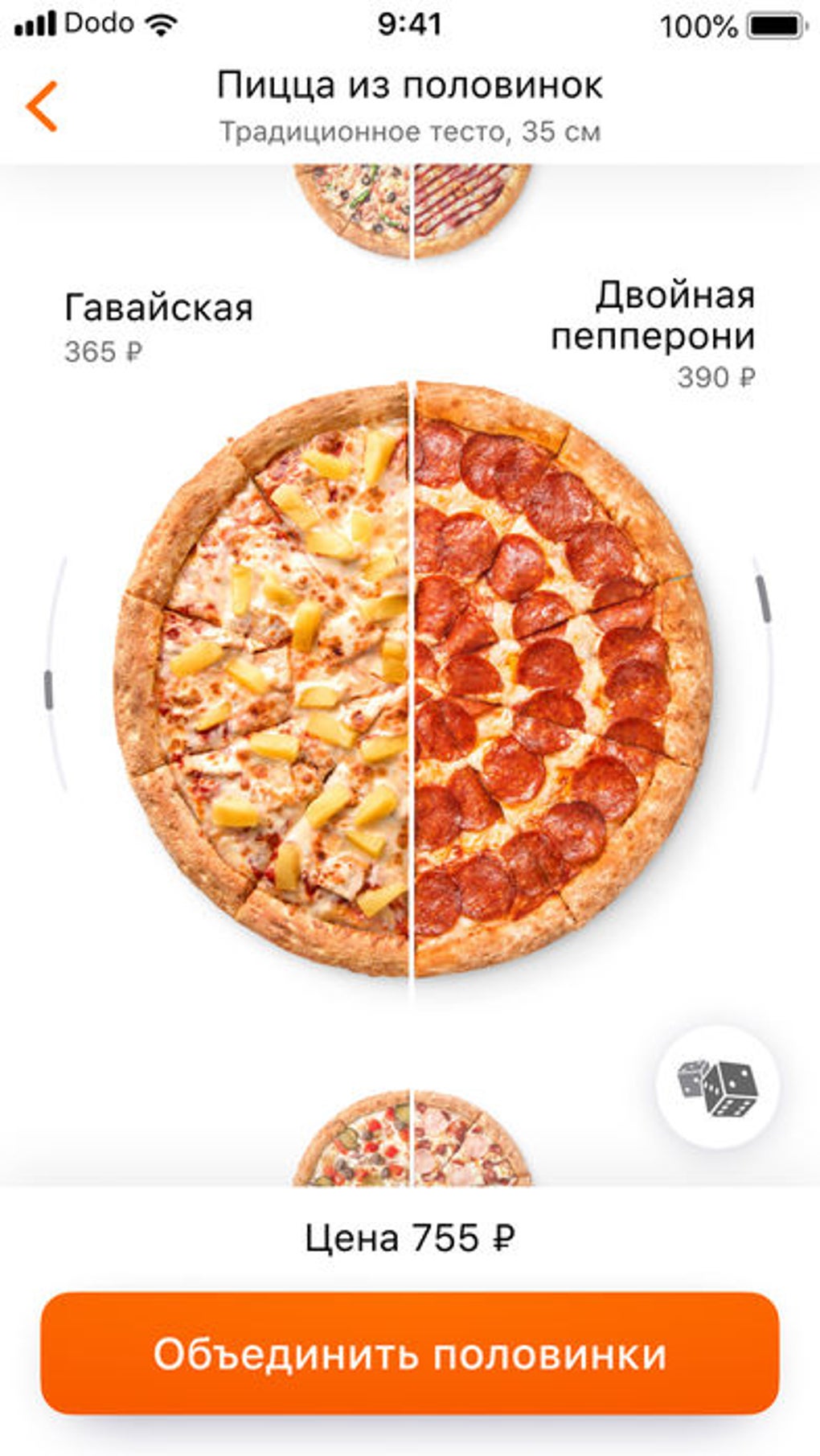Go back using the orange arrow
The width and height of the screenshot is (820, 1456).
click(42, 106)
